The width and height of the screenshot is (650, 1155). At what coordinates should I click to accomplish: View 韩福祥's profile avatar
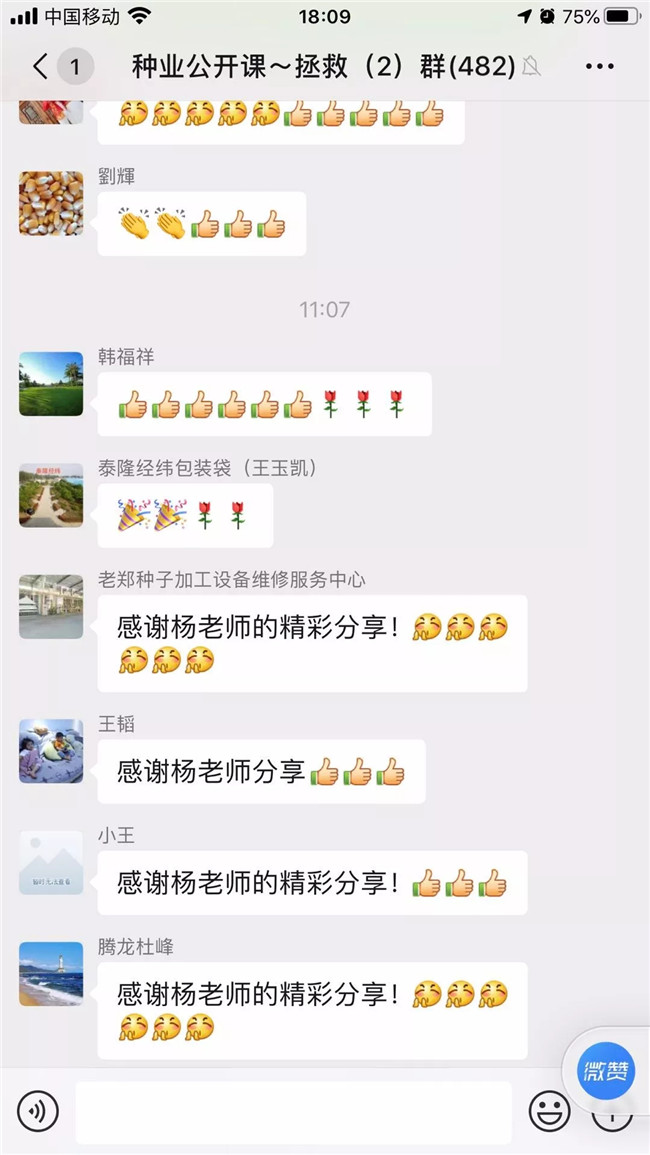pyautogui.click(x=51, y=384)
